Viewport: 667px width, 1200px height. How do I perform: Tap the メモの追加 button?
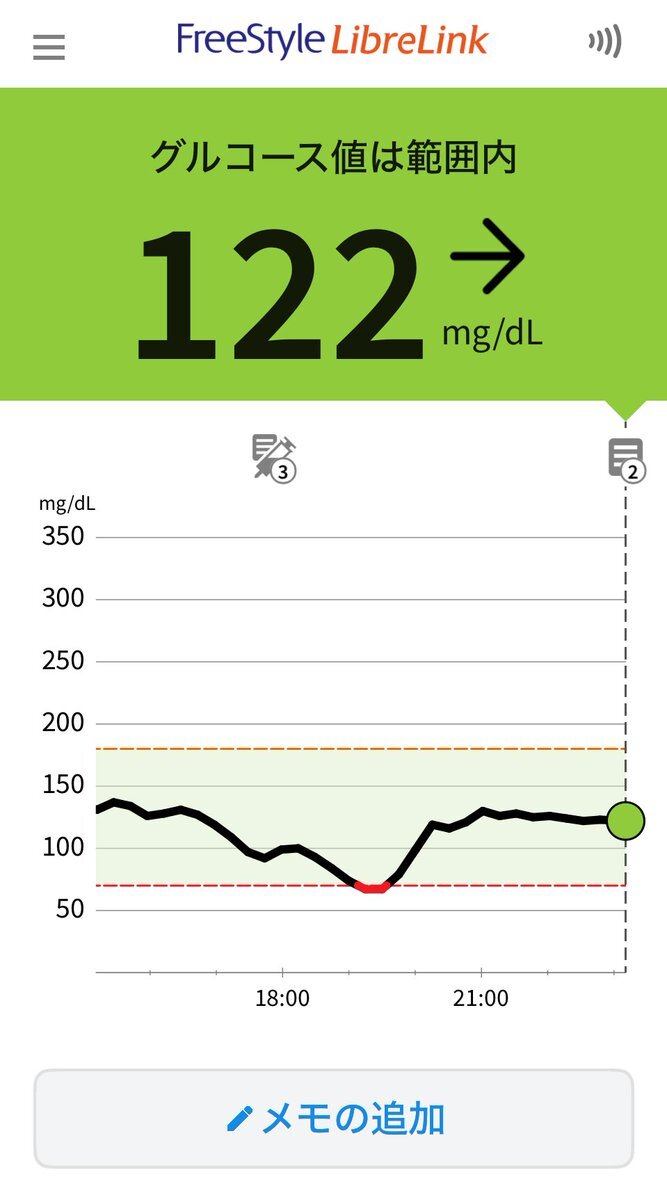334,1118
